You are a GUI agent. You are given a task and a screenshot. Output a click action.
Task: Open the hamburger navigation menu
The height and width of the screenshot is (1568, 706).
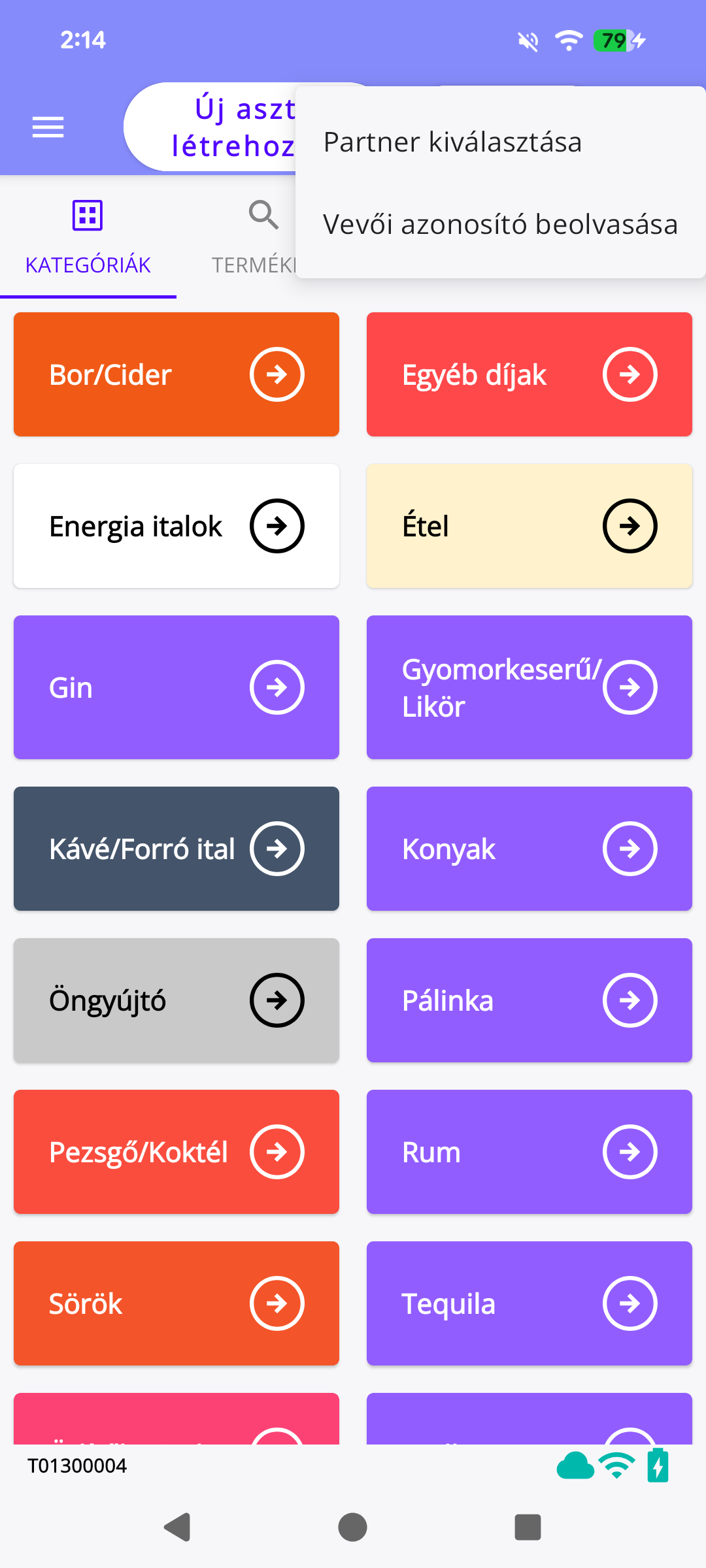(48, 126)
